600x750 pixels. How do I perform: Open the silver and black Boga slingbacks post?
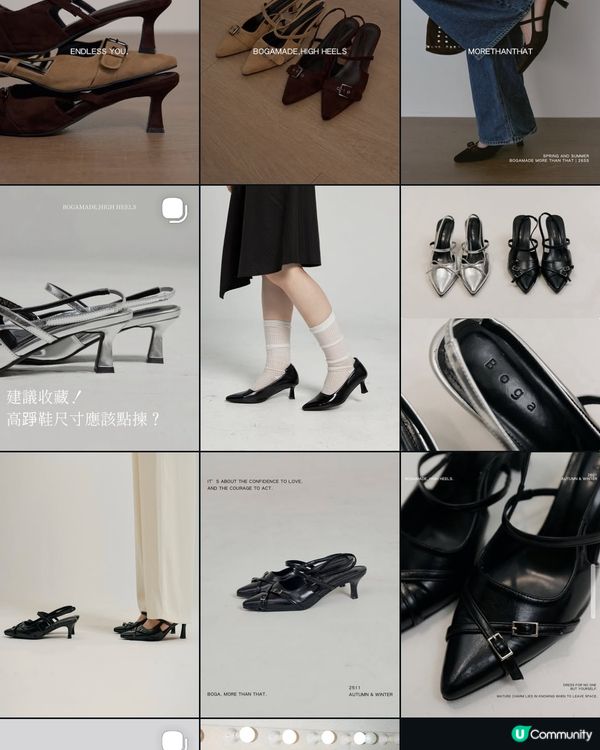click(x=500, y=318)
